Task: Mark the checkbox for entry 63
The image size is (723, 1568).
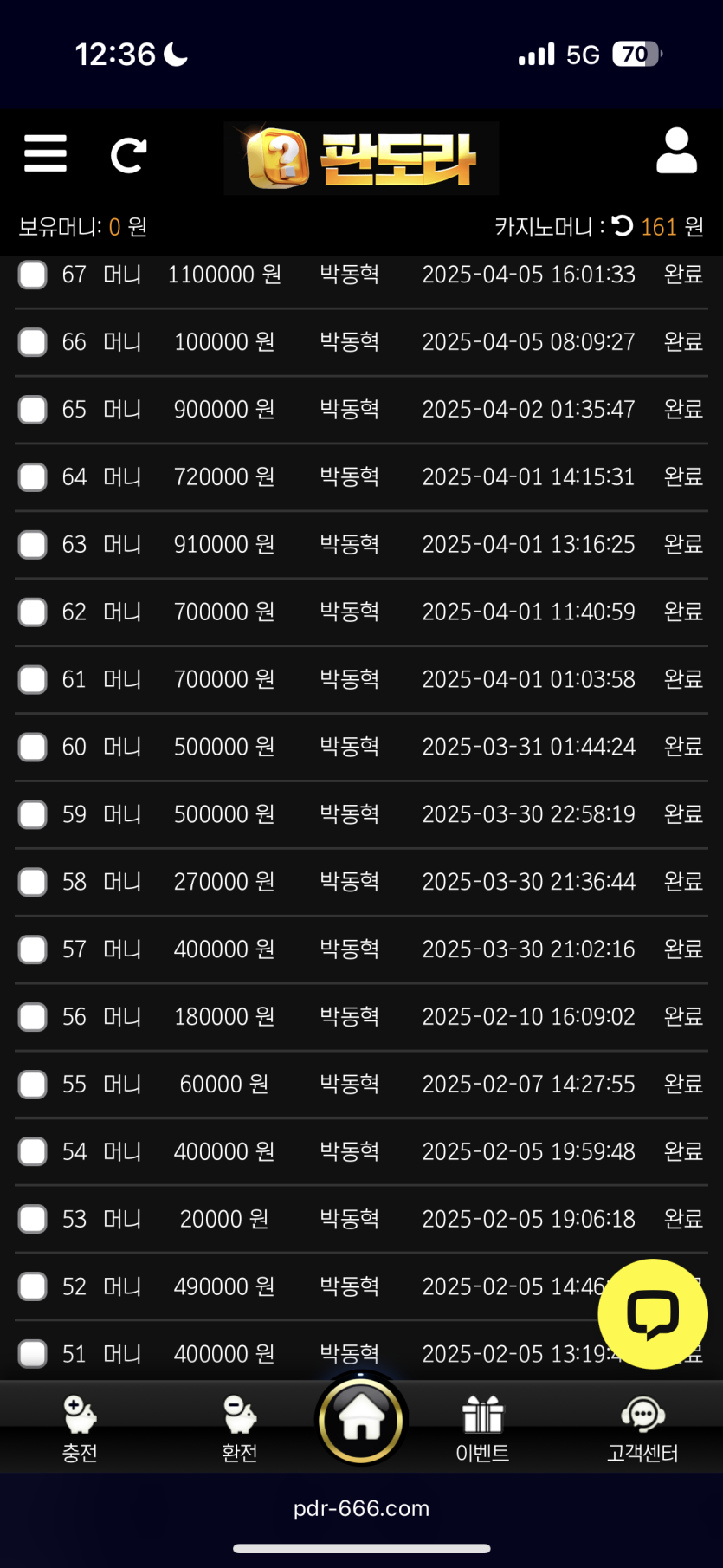Action: click(33, 545)
